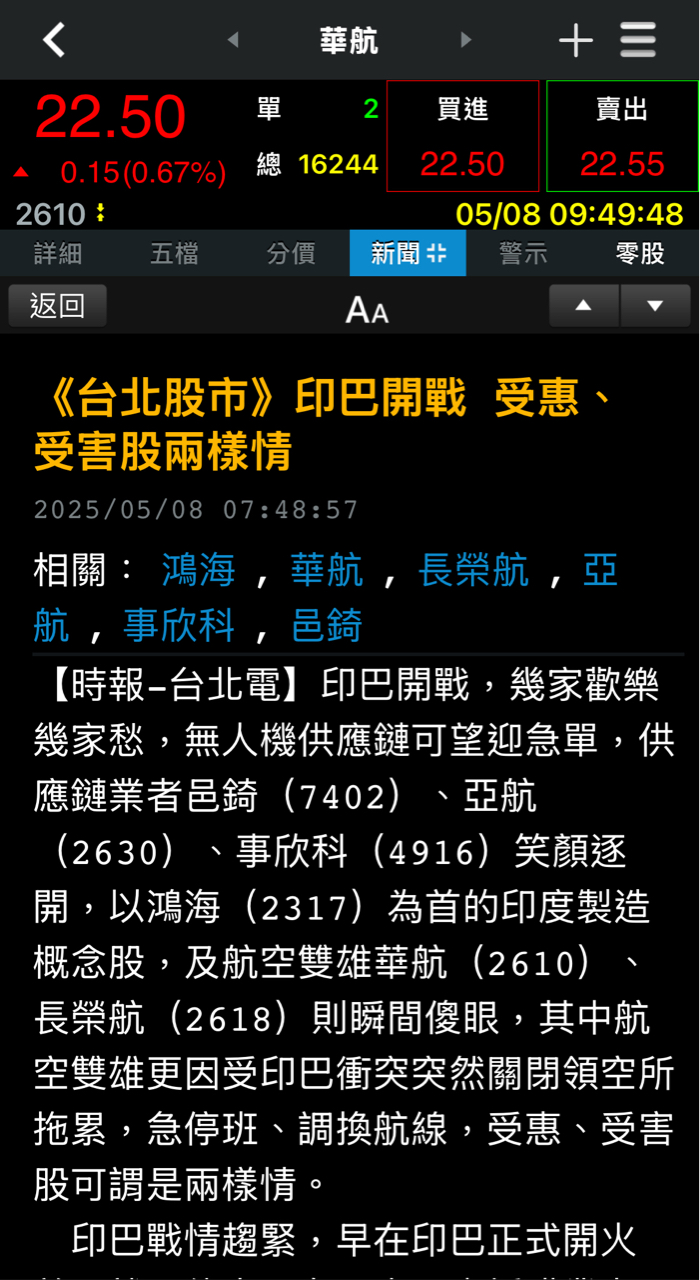
Task: Go to previous article with up triangle
Action: pyautogui.click(x=584, y=306)
